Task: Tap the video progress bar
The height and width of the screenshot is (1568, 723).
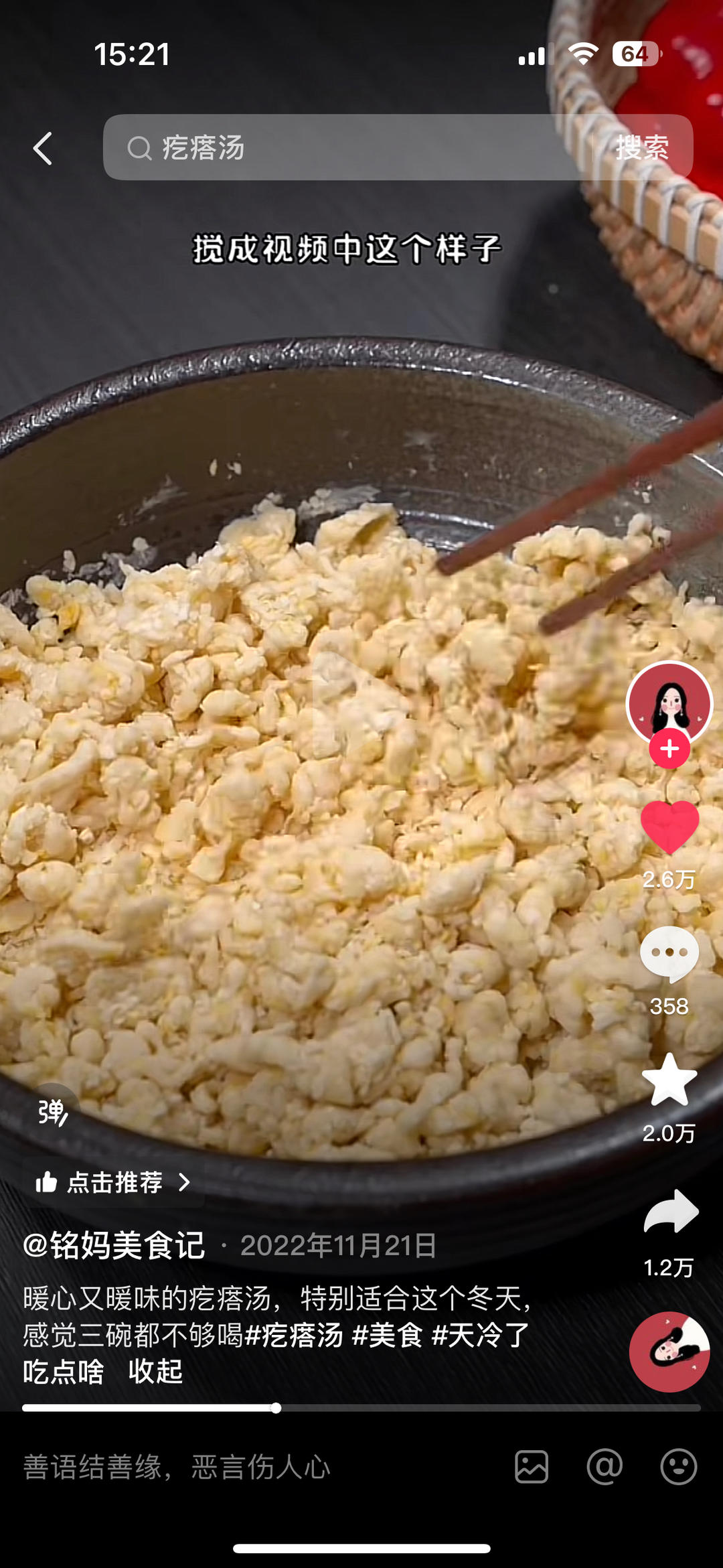Action: point(361,1408)
